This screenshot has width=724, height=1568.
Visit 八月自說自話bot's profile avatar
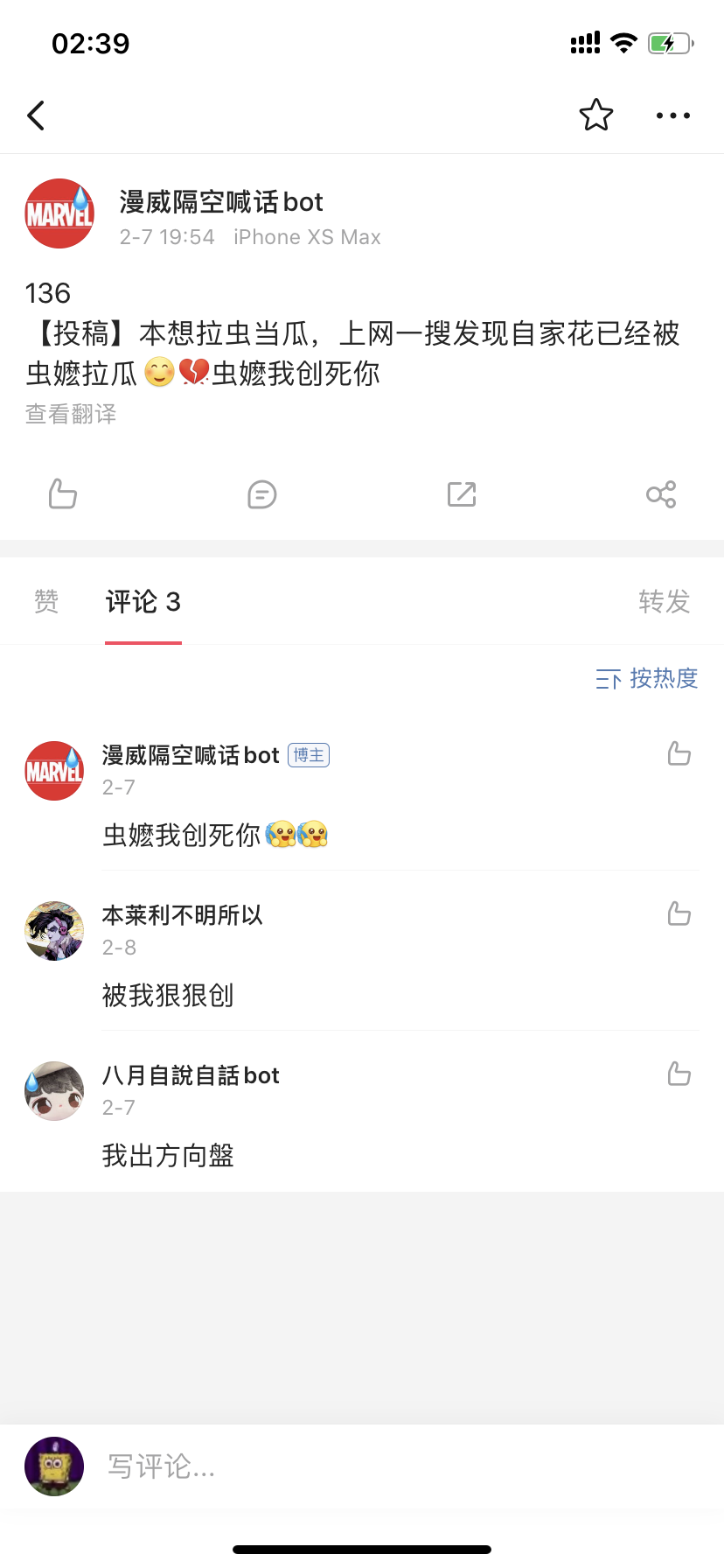(54, 1091)
